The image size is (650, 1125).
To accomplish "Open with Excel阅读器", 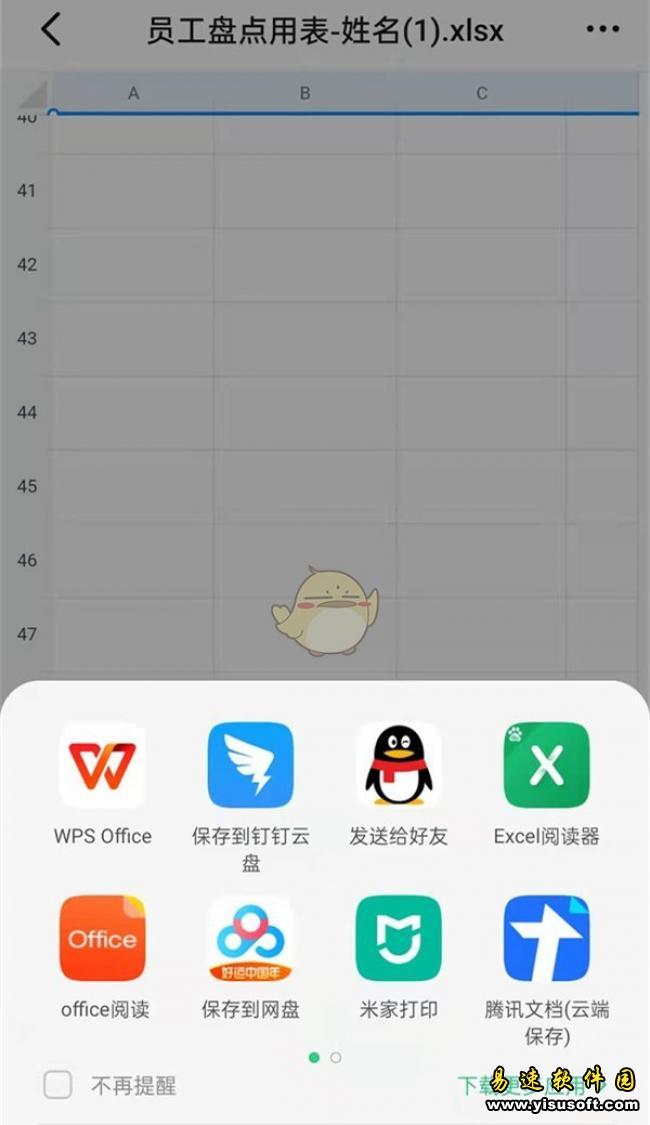I will (x=546, y=767).
